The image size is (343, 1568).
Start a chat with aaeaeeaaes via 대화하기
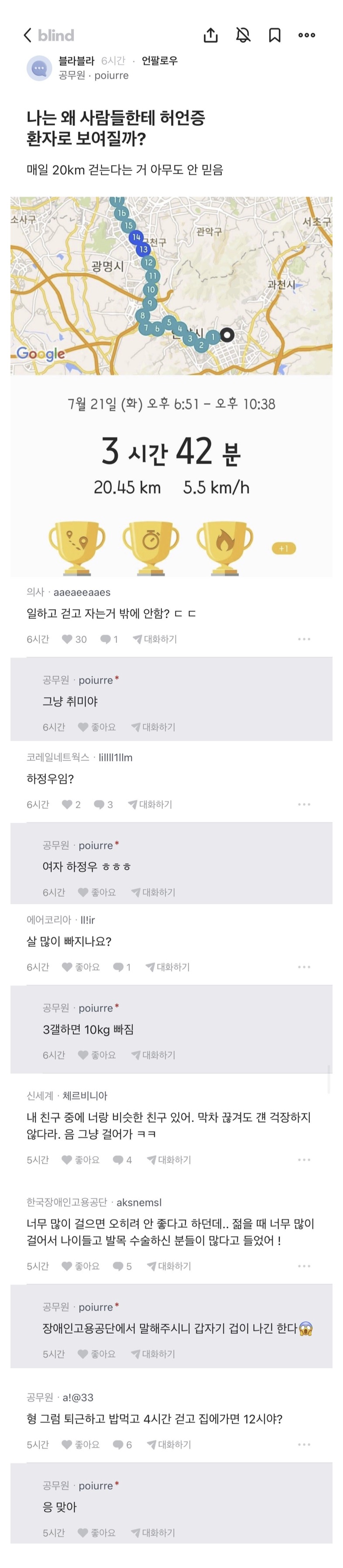(x=155, y=639)
